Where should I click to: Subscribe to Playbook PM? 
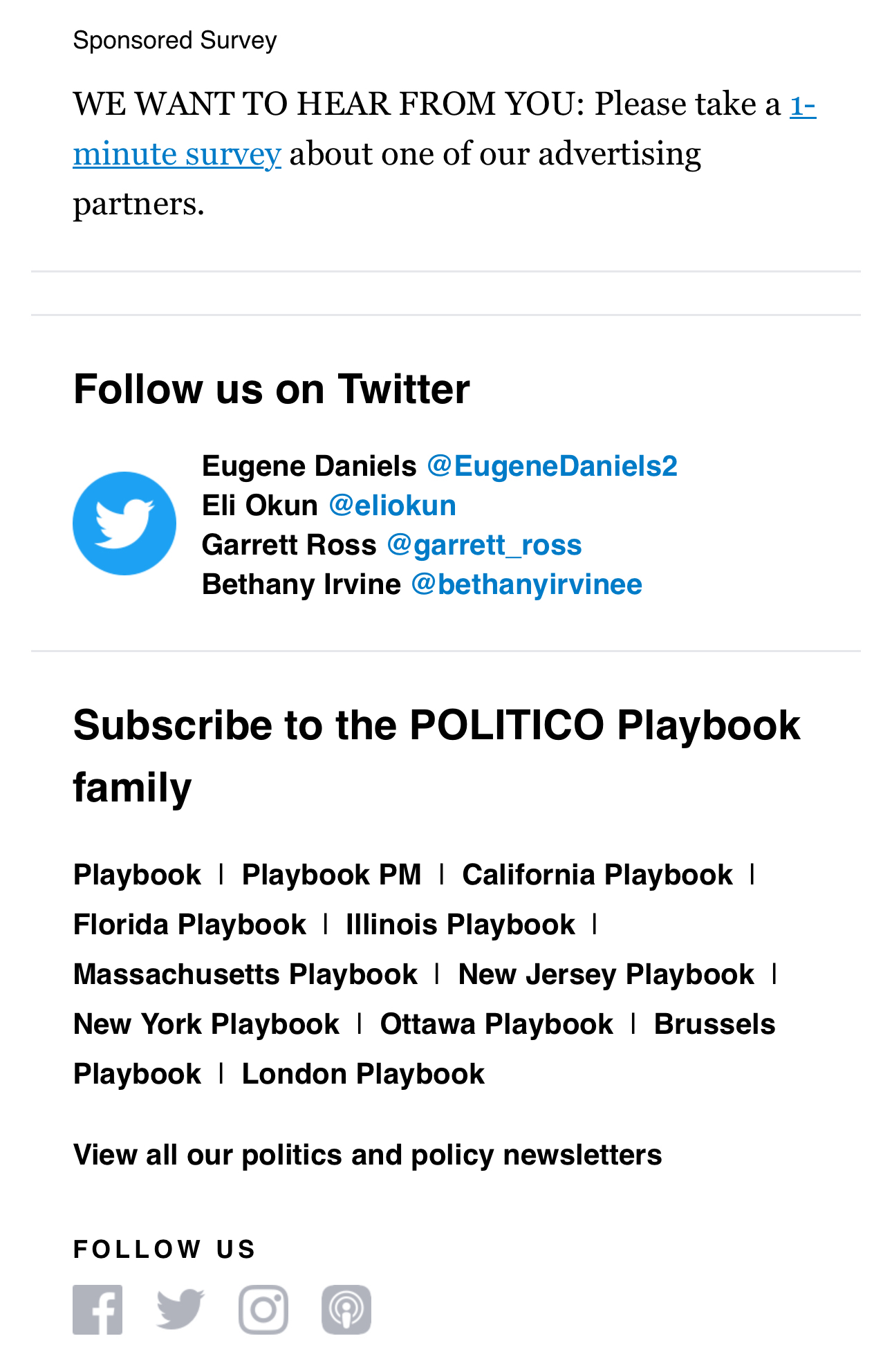[x=331, y=875]
